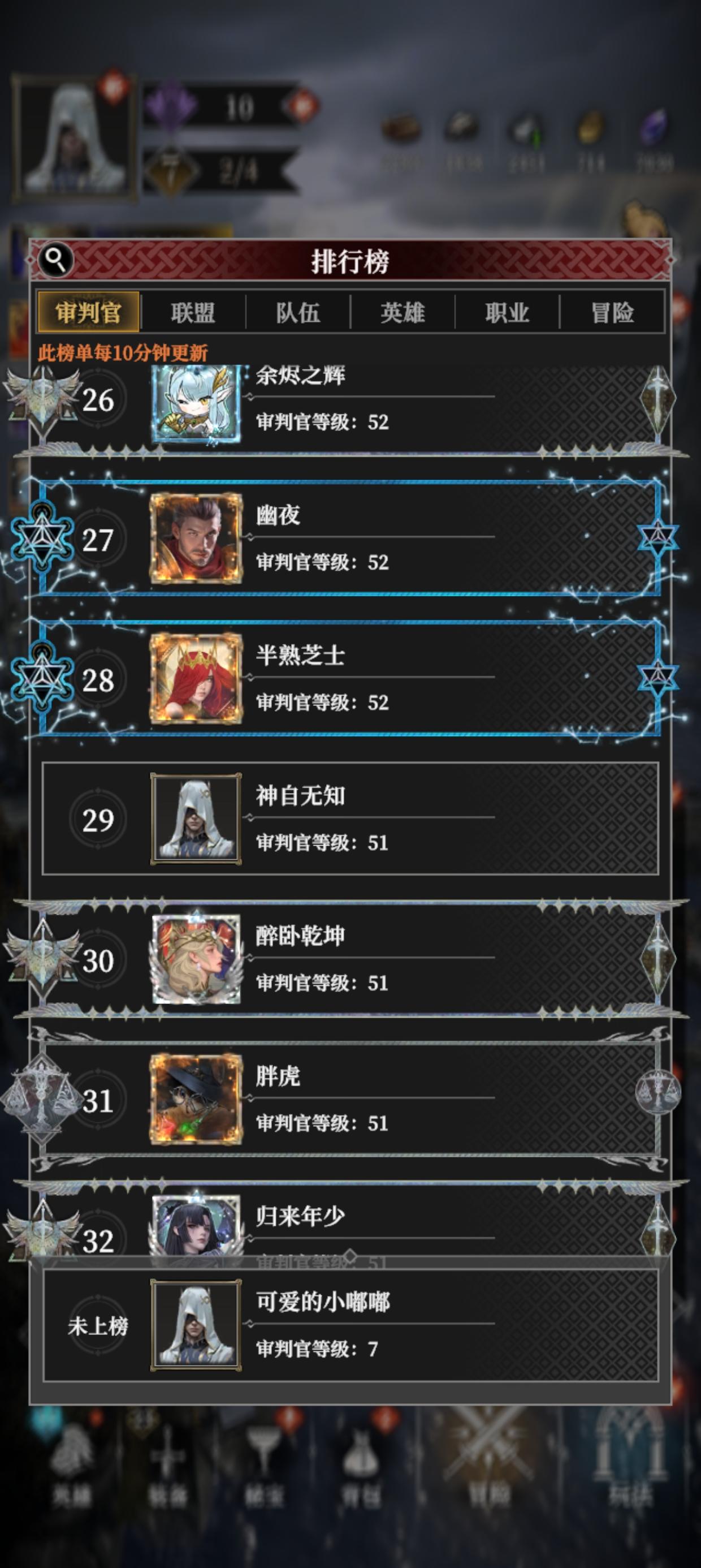Select the wood resource icon
The image size is (701, 1568).
[x=401, y=128]
